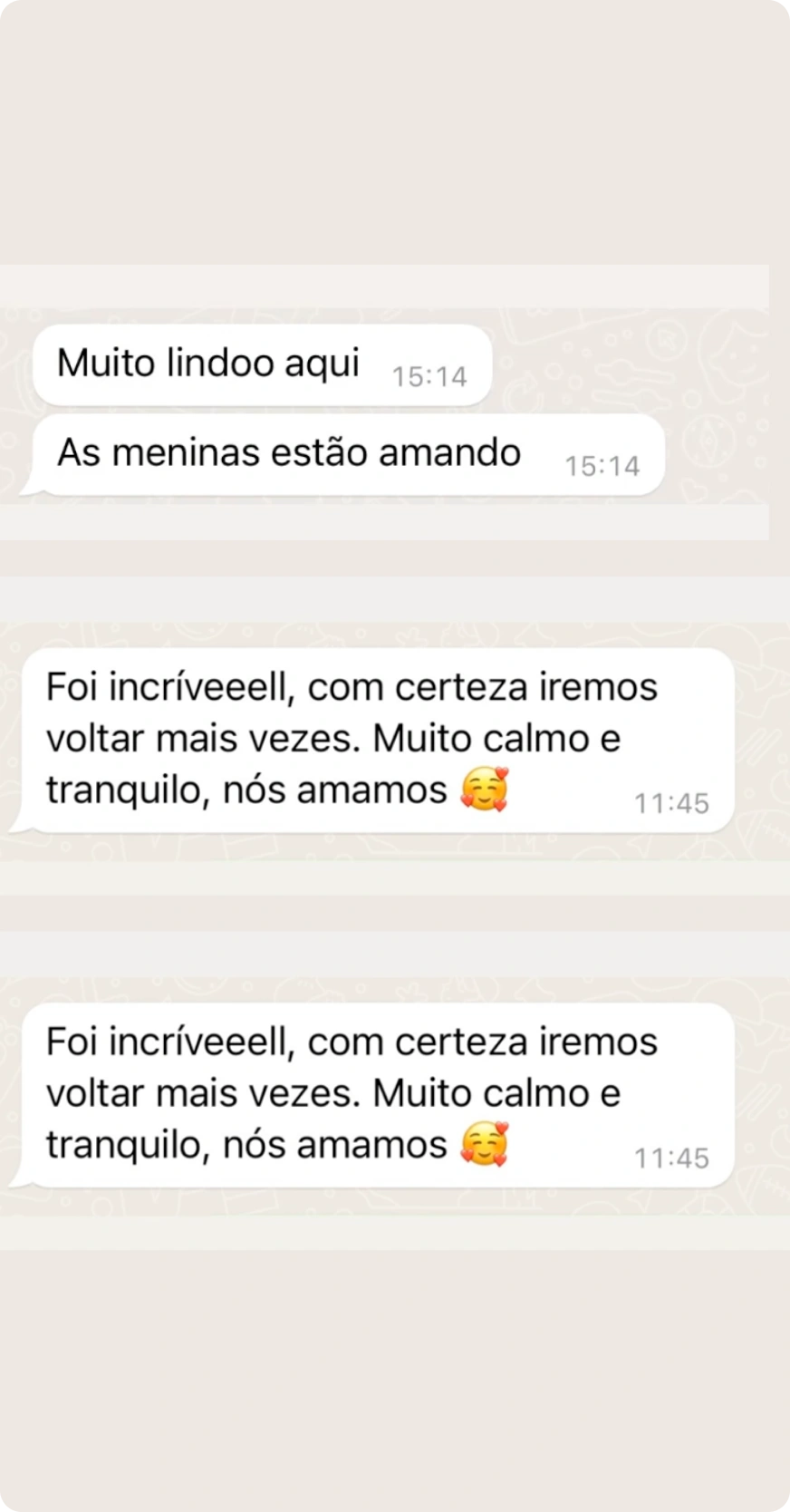This screenshot has width=790, height=1512.
Task: Click the empty area above the first message
Action: [395, 136]
